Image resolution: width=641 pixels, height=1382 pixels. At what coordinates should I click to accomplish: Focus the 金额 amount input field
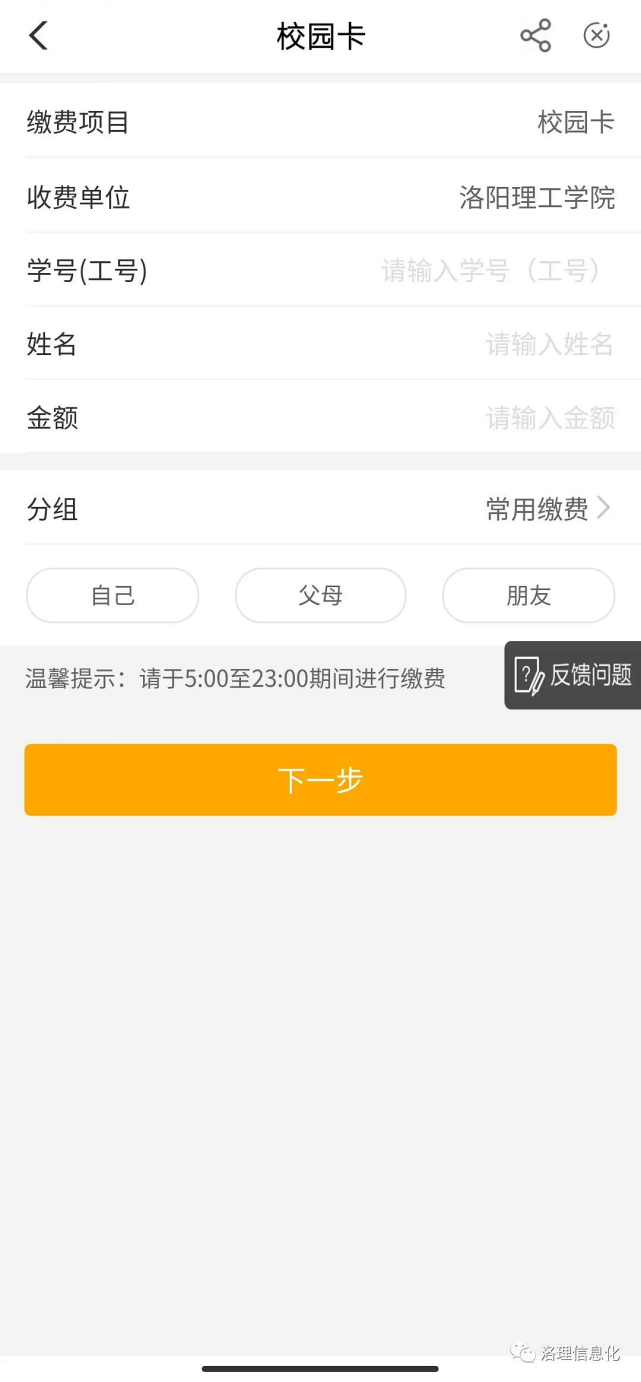tap(549, 418)
